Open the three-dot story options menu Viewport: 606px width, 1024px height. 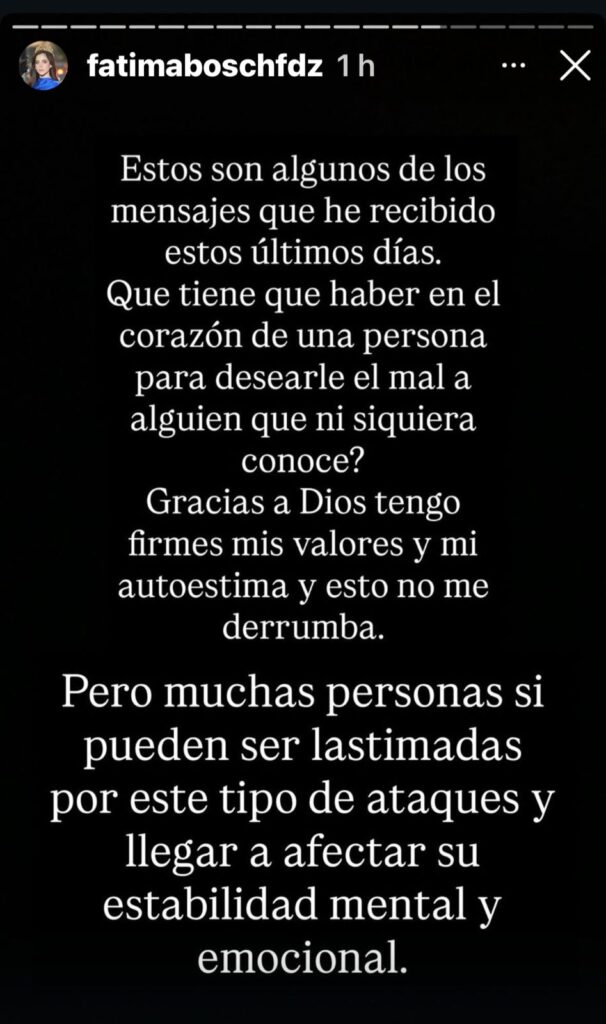[x=513, y=66]
